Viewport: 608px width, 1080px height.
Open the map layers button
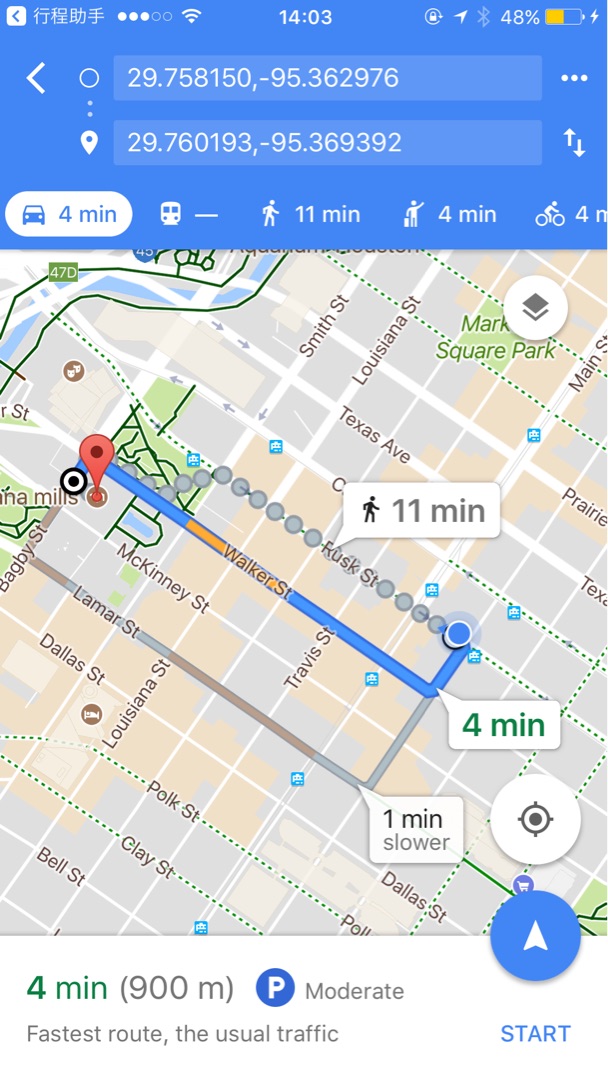(535, 308)
